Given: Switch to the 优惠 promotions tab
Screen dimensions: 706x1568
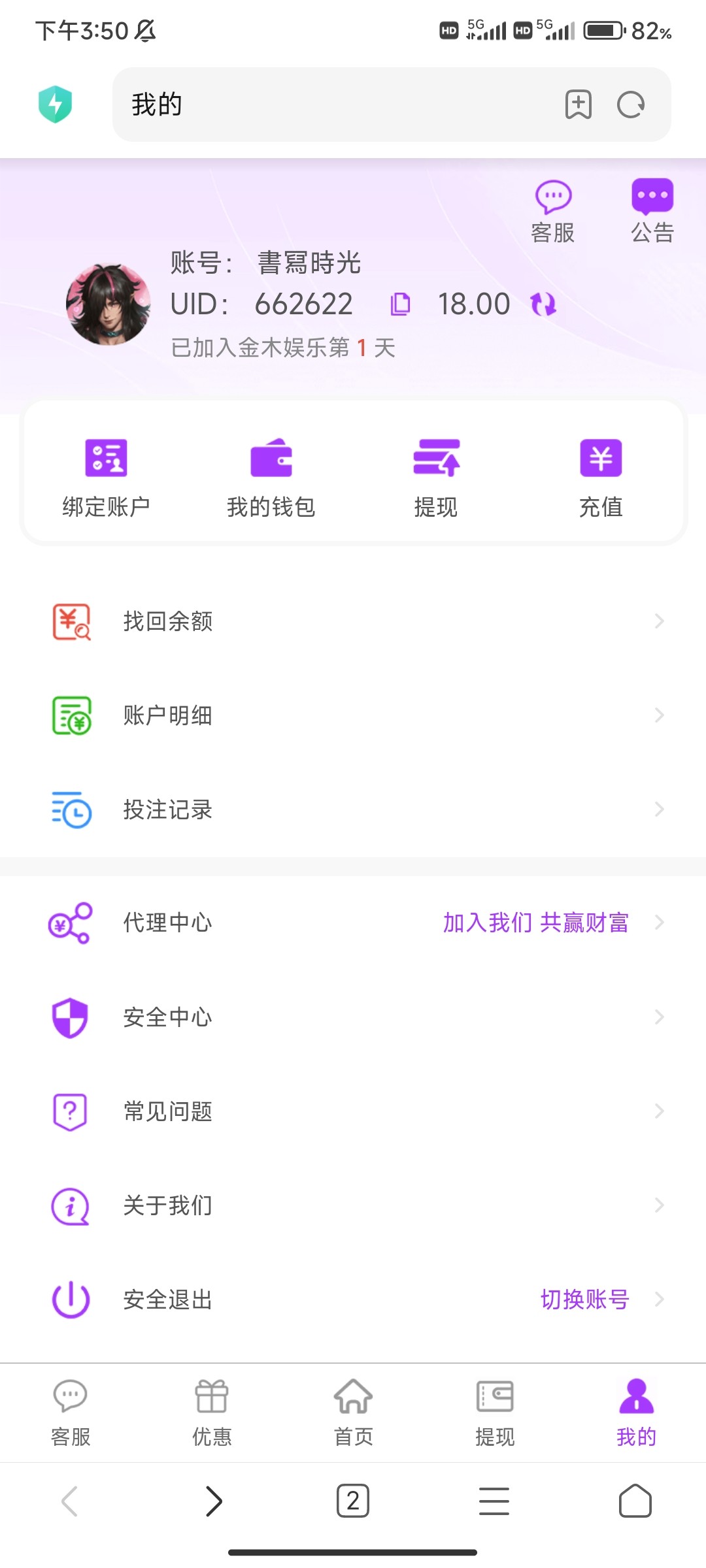Looking at the screenshot, I should 212,1413.
